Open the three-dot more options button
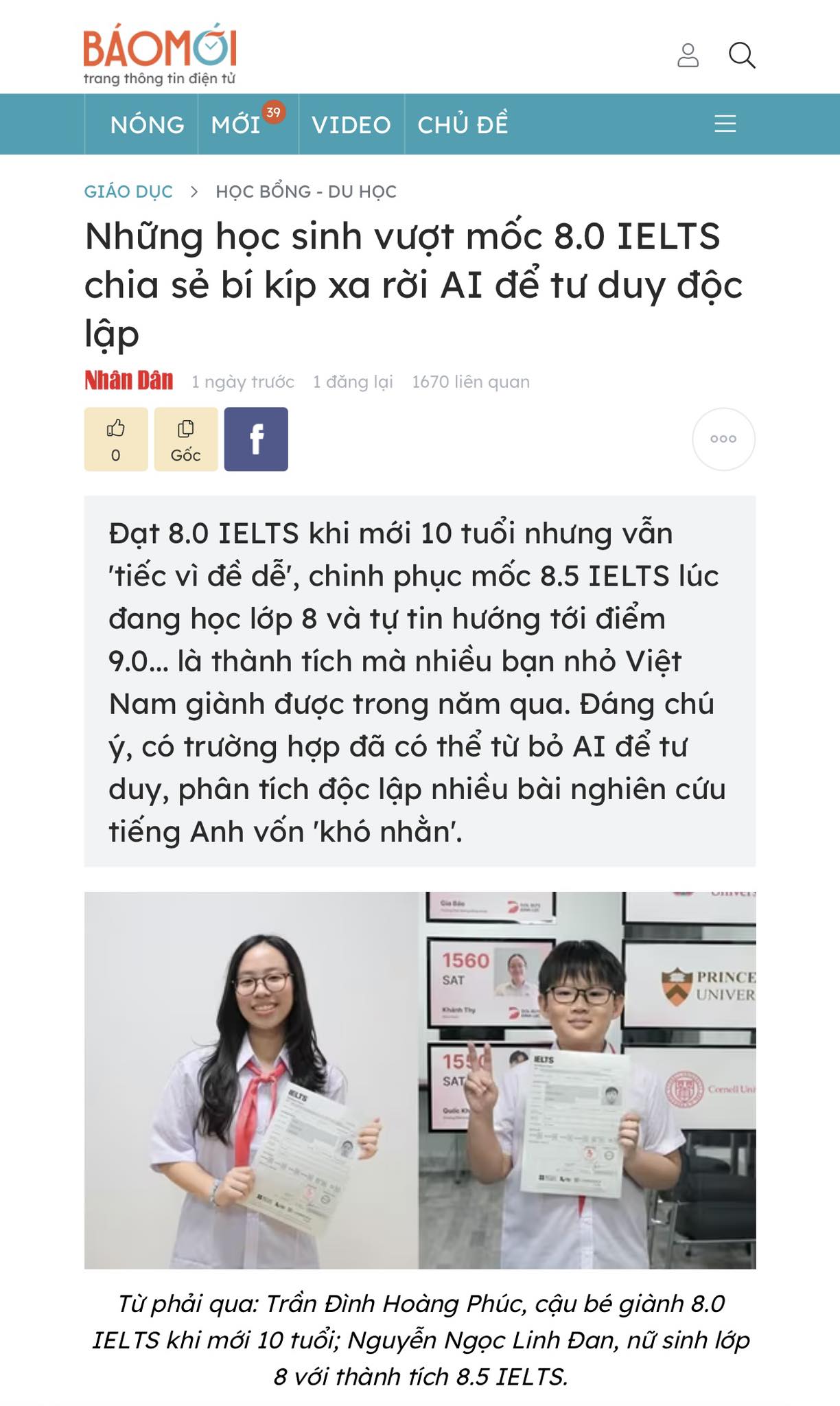 [x=723, y=439]
